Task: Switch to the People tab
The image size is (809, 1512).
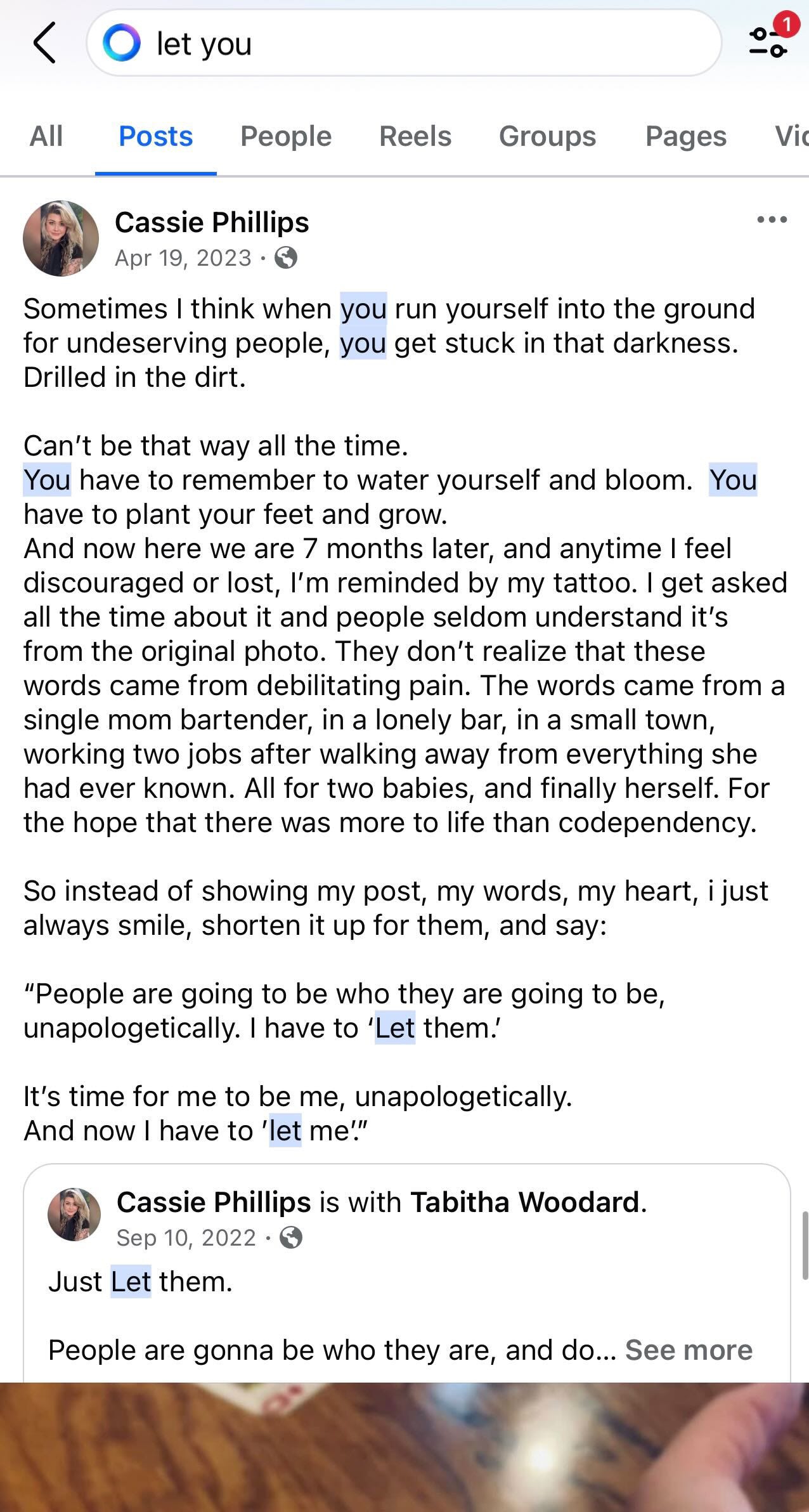Action: pyautogui.click(x=286, y=136)
